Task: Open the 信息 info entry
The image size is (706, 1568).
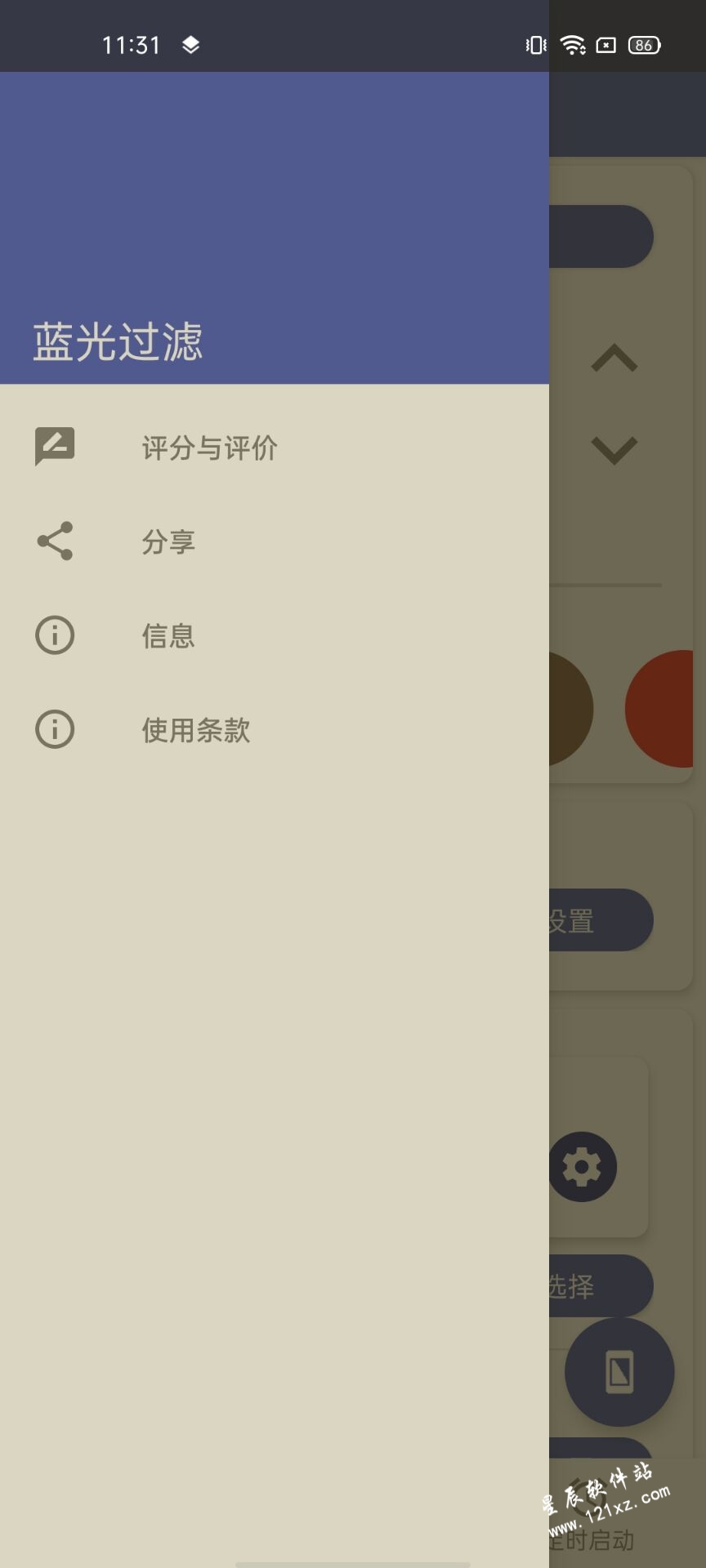Action: [x=275, y=635]
